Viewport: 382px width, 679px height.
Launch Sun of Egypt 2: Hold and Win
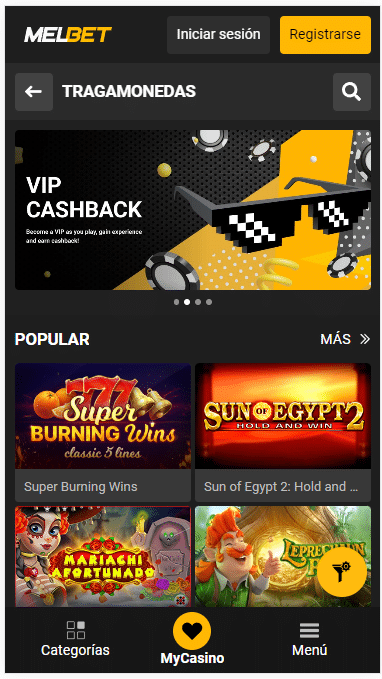point(283,432)
